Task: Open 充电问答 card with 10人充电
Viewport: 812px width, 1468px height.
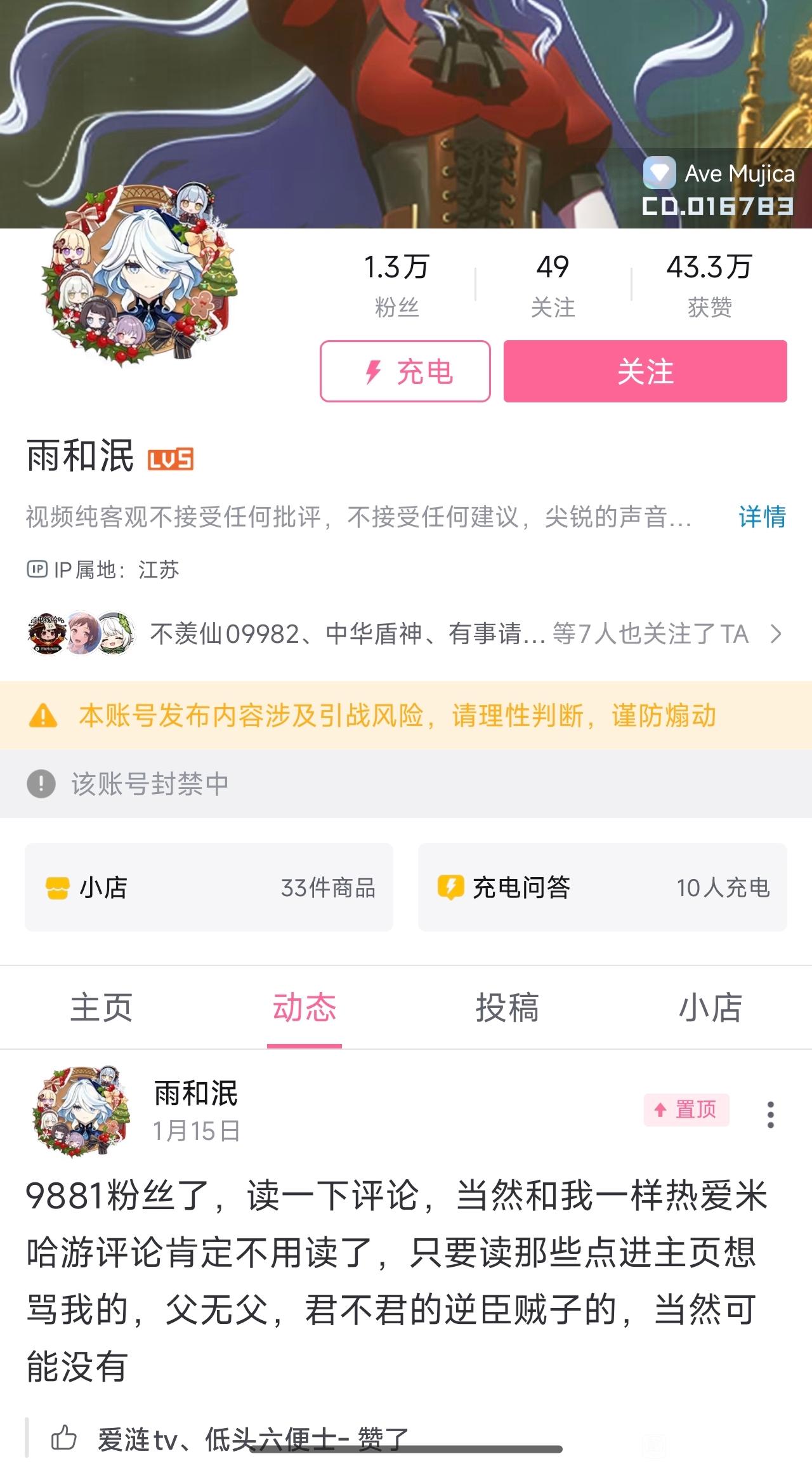Action: [x=602, y=887]
